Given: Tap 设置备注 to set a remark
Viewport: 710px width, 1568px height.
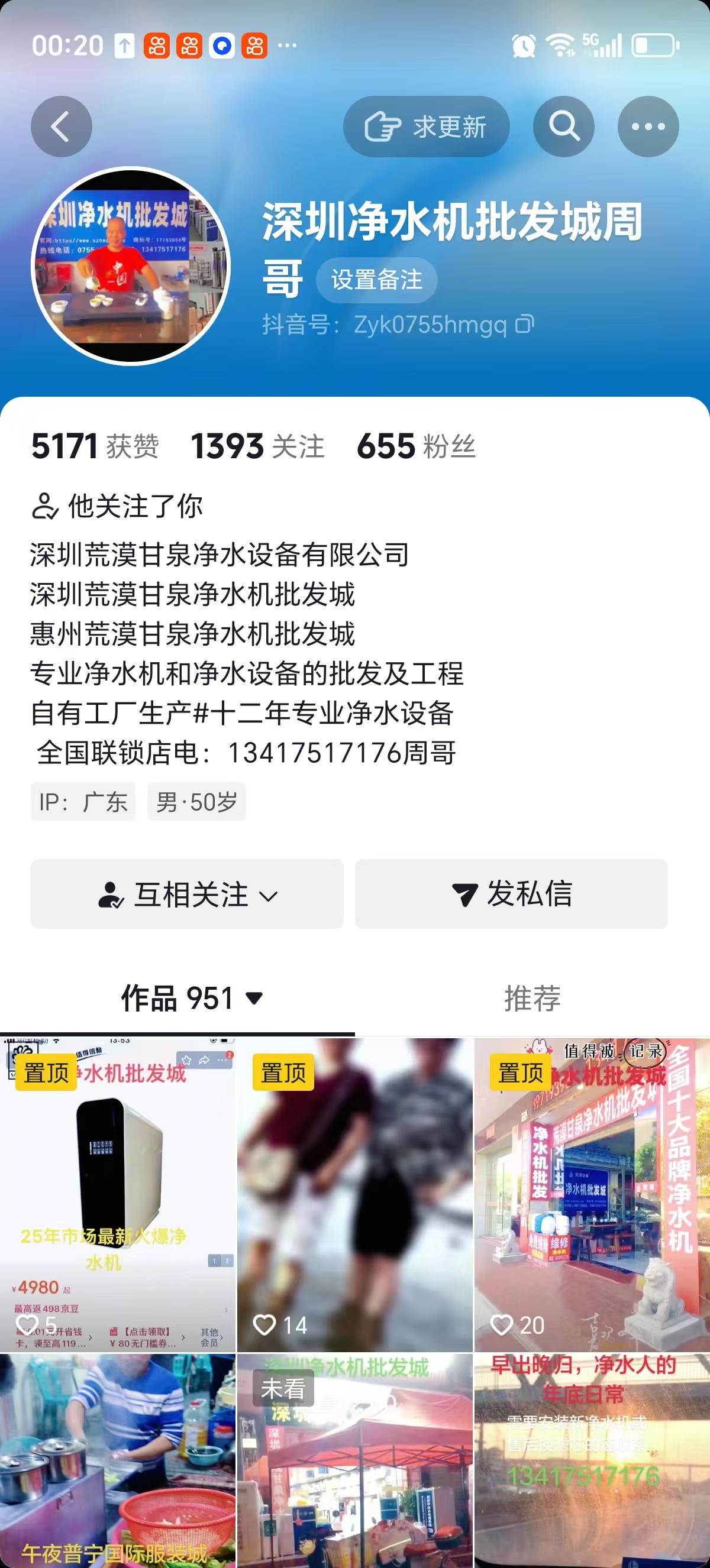Looking at the screenshot, I should pos(376,281).
